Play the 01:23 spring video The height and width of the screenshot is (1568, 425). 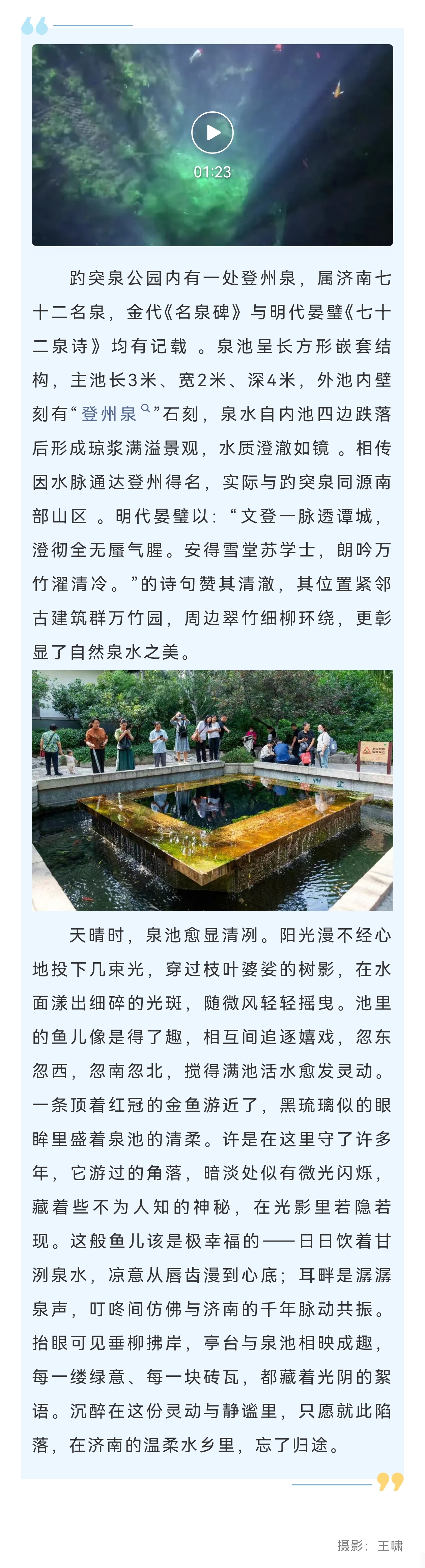pyautogui.click(x=213, y=132)
